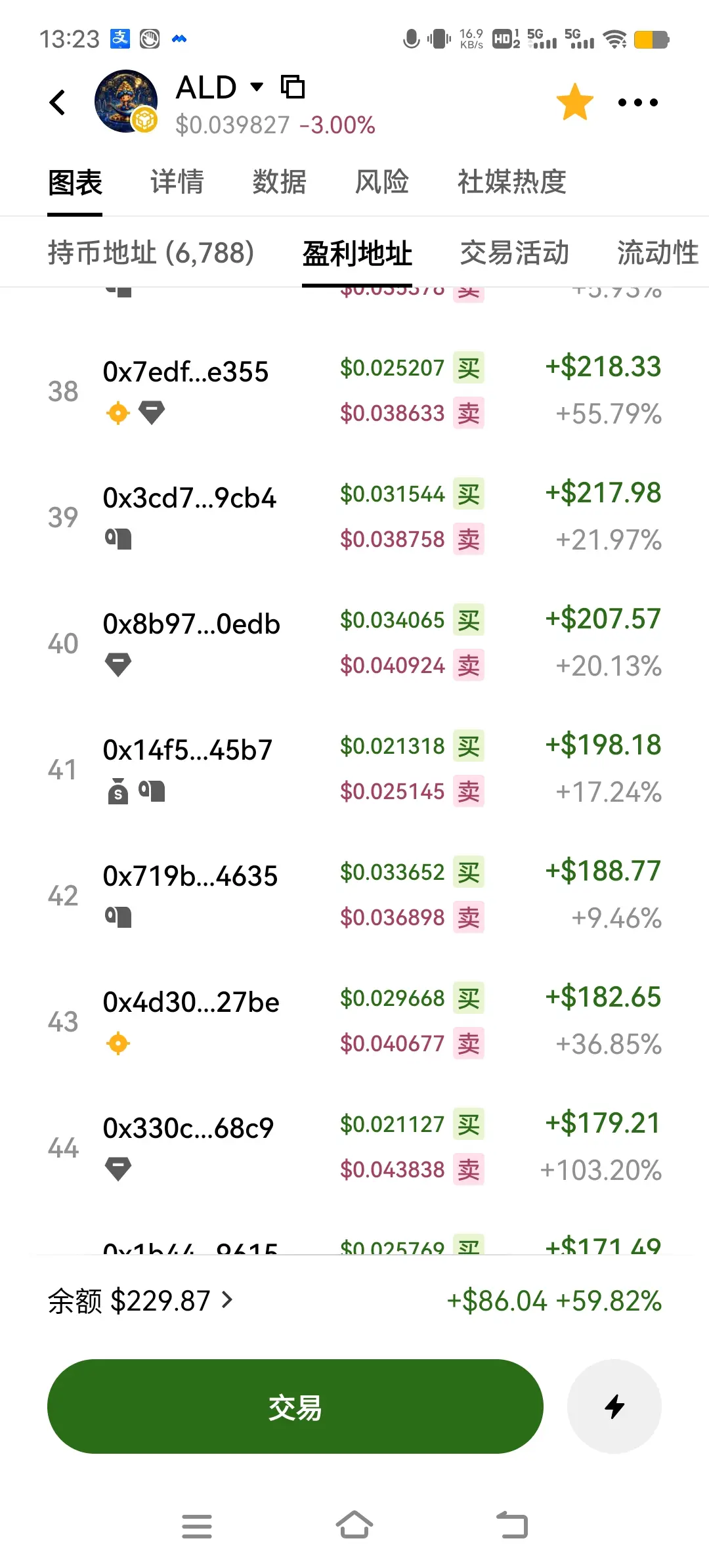
Task: Open the three-dot overflow menu
Action: tap(638, 102)
